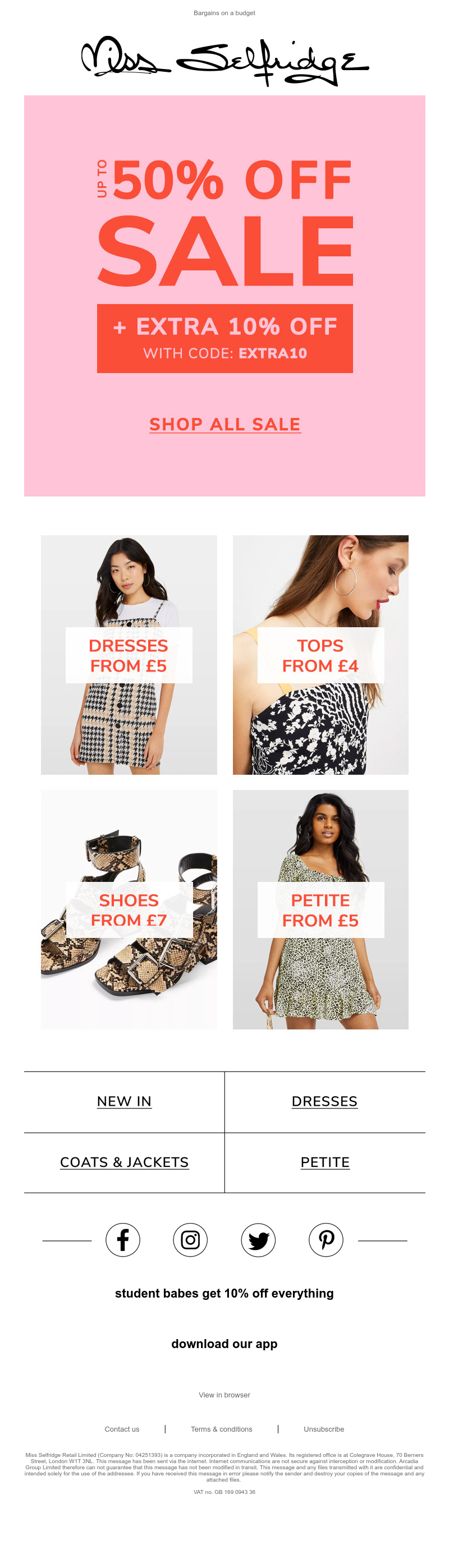Open Petite from £5 tile
This screenshot has width=449, height=1568.
[320, 909]
